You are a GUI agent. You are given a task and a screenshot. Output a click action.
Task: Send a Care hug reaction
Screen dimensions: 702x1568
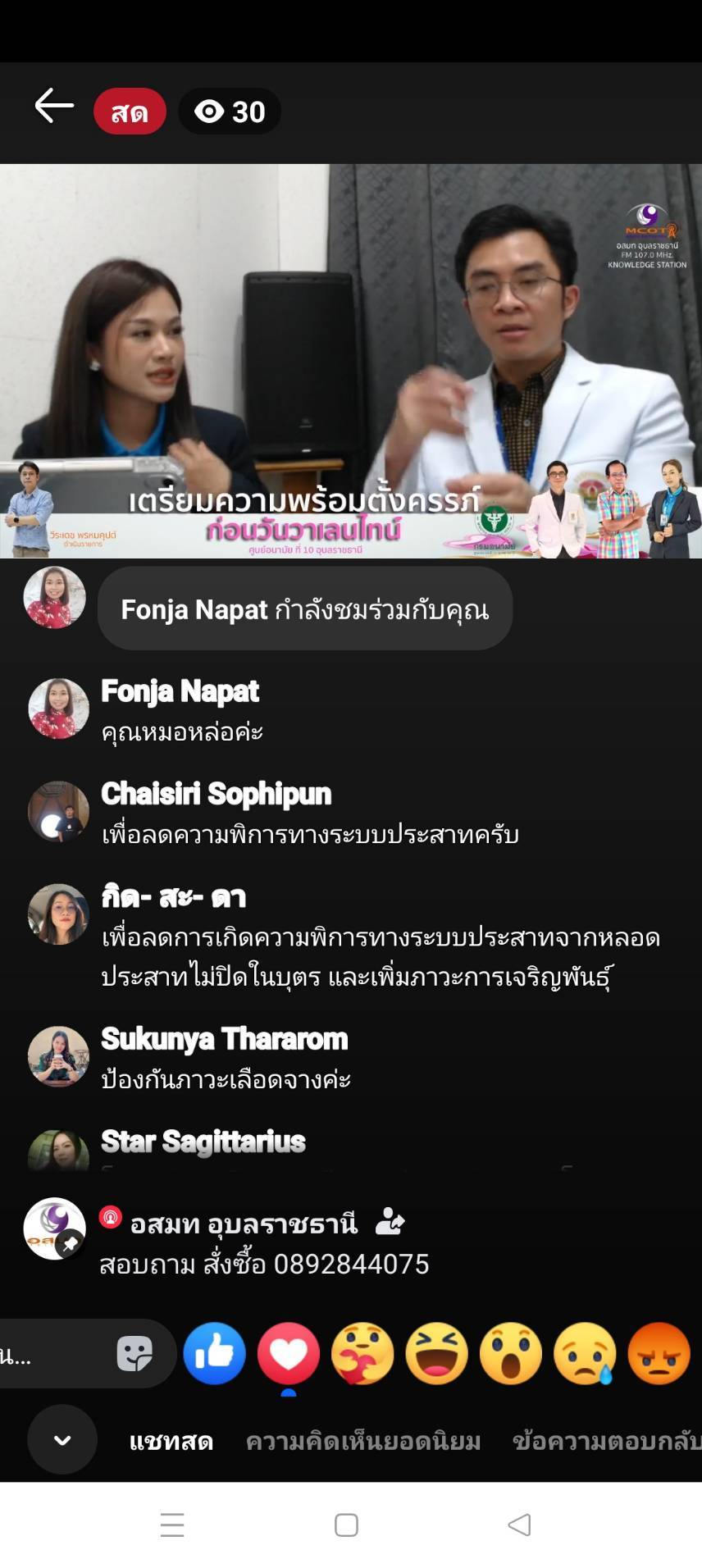[362, 1354]
